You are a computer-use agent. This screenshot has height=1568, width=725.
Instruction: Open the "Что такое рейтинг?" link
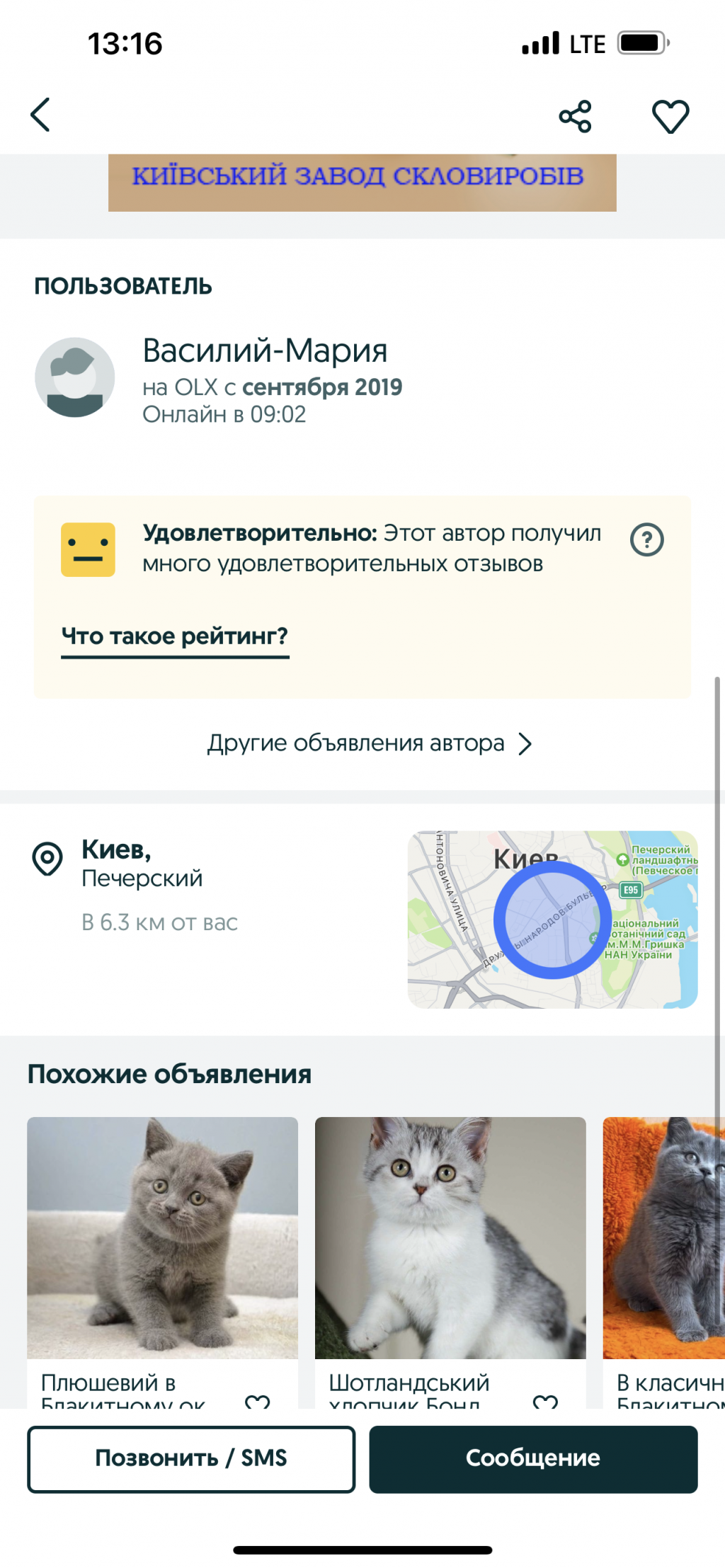click(175, 637)
